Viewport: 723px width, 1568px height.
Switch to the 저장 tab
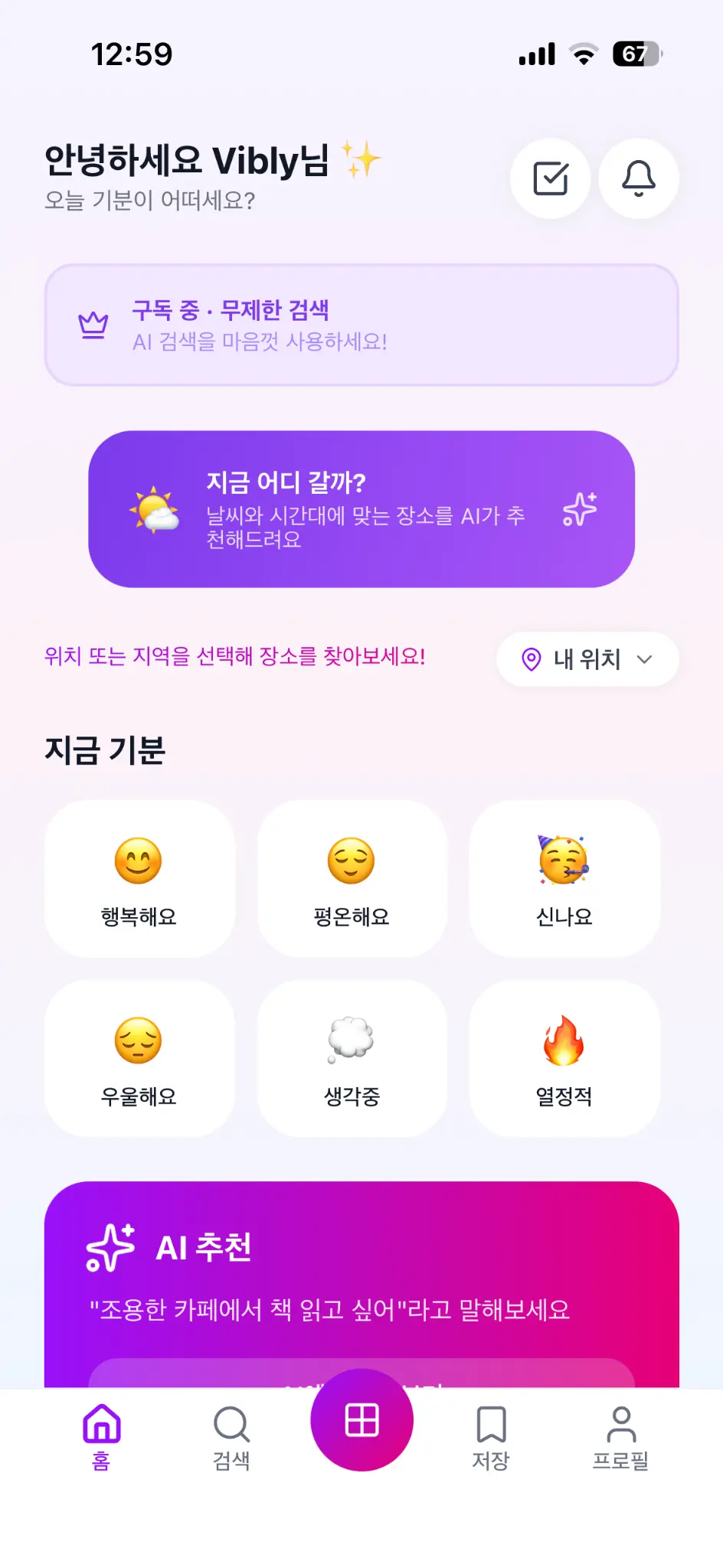pos(491,1437)
